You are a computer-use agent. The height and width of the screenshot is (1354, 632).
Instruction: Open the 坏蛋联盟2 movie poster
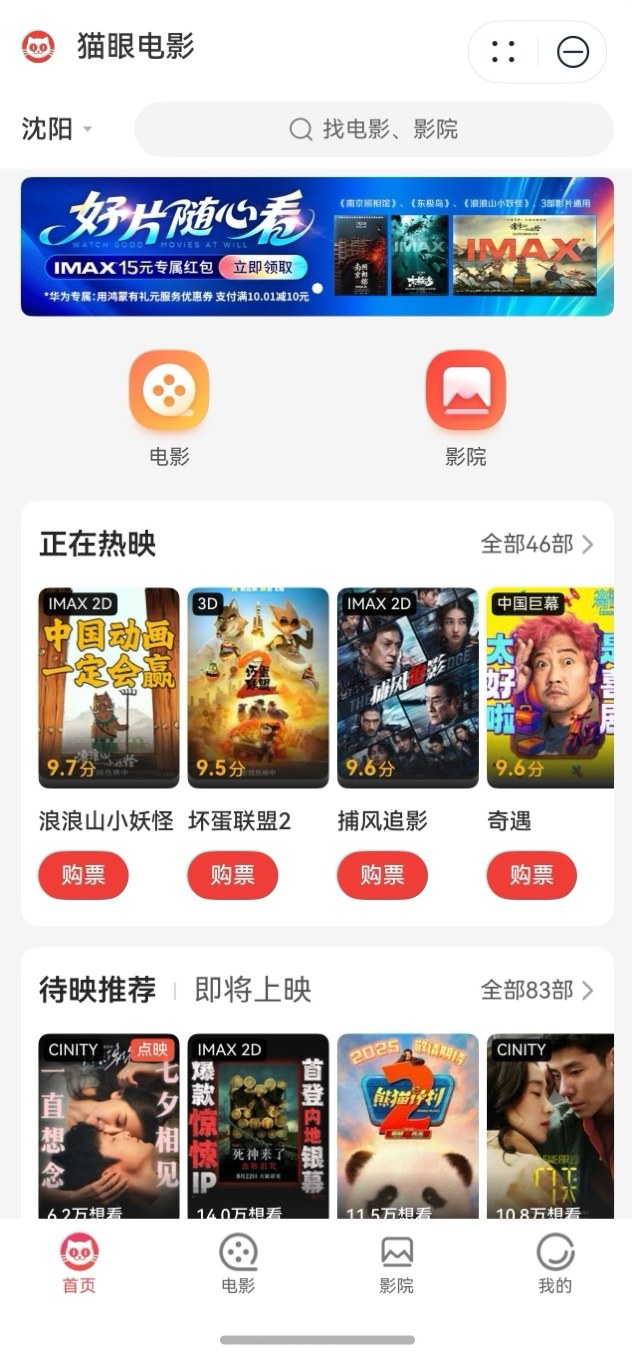point(258,687)
